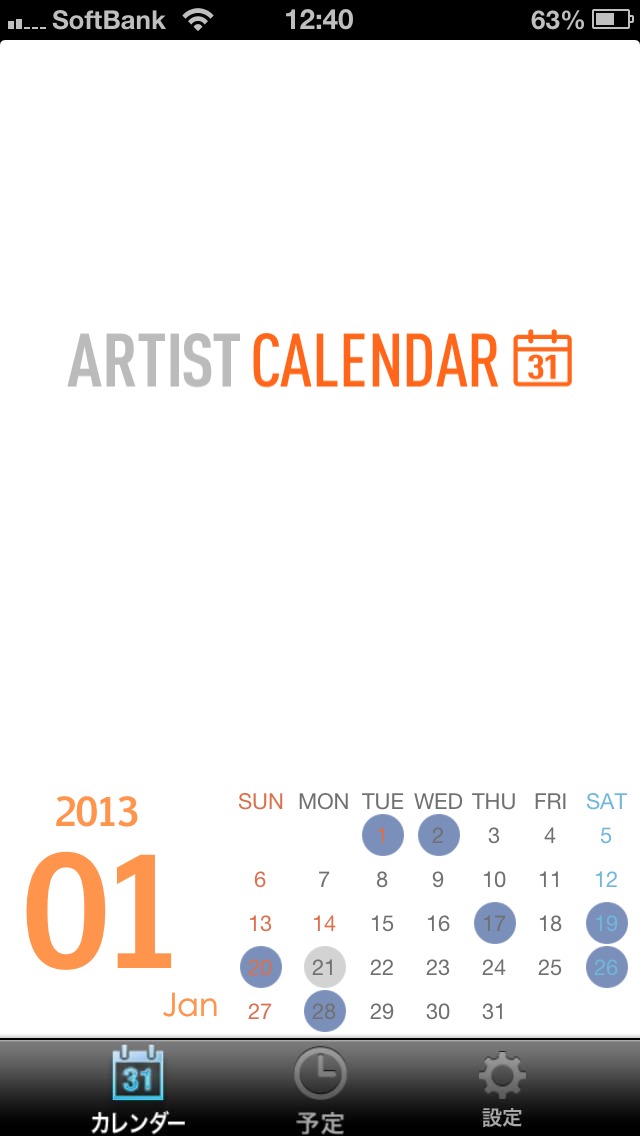Select January 1 on the calendar

(382, 835)
